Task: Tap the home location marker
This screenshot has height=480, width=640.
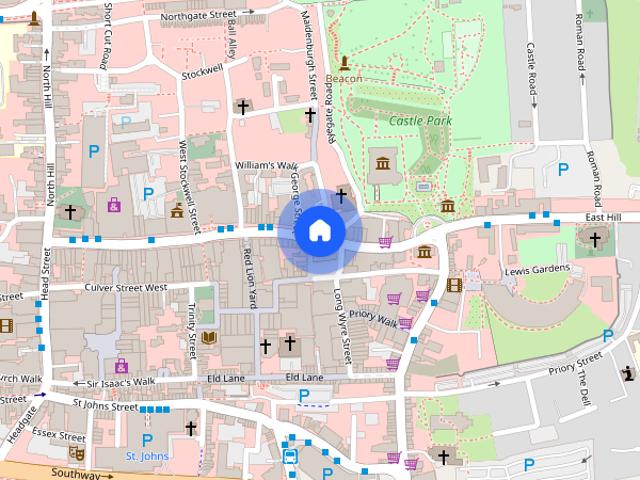Action: 319,231
